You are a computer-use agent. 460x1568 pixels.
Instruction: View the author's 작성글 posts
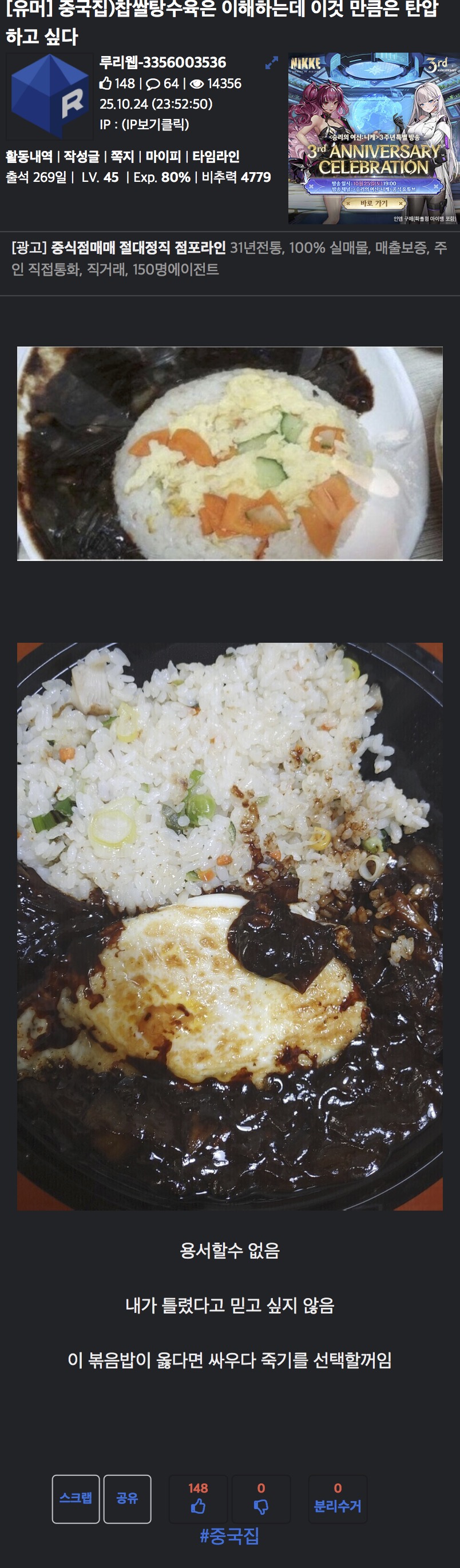coord(81,157)
